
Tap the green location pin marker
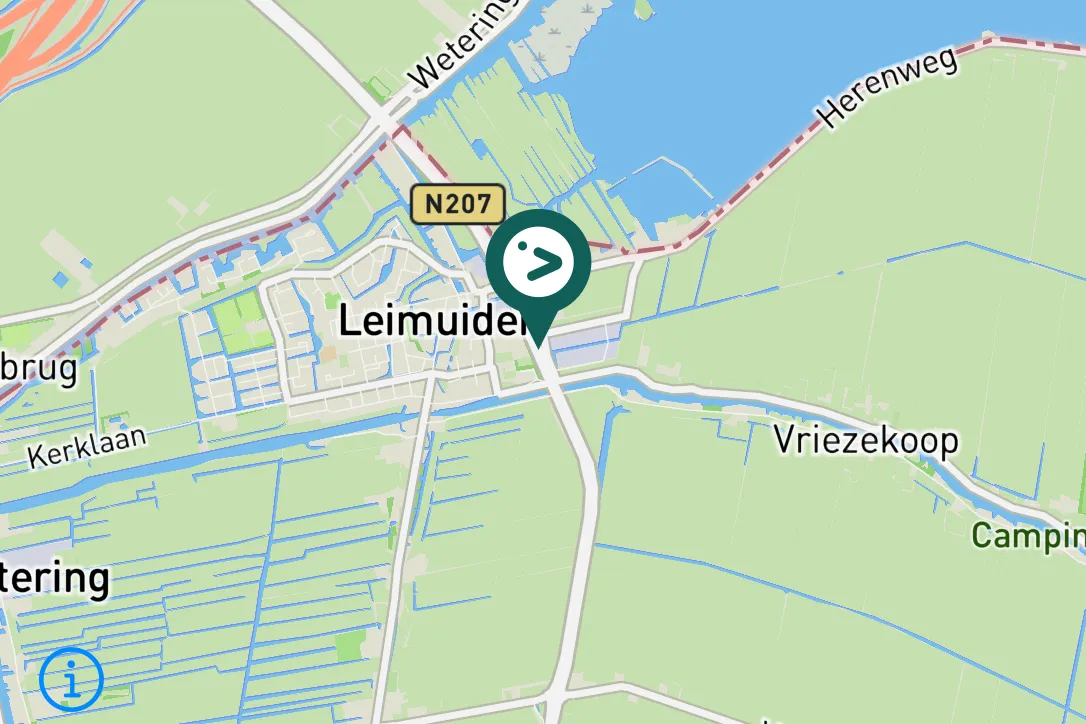coord(539,264)
